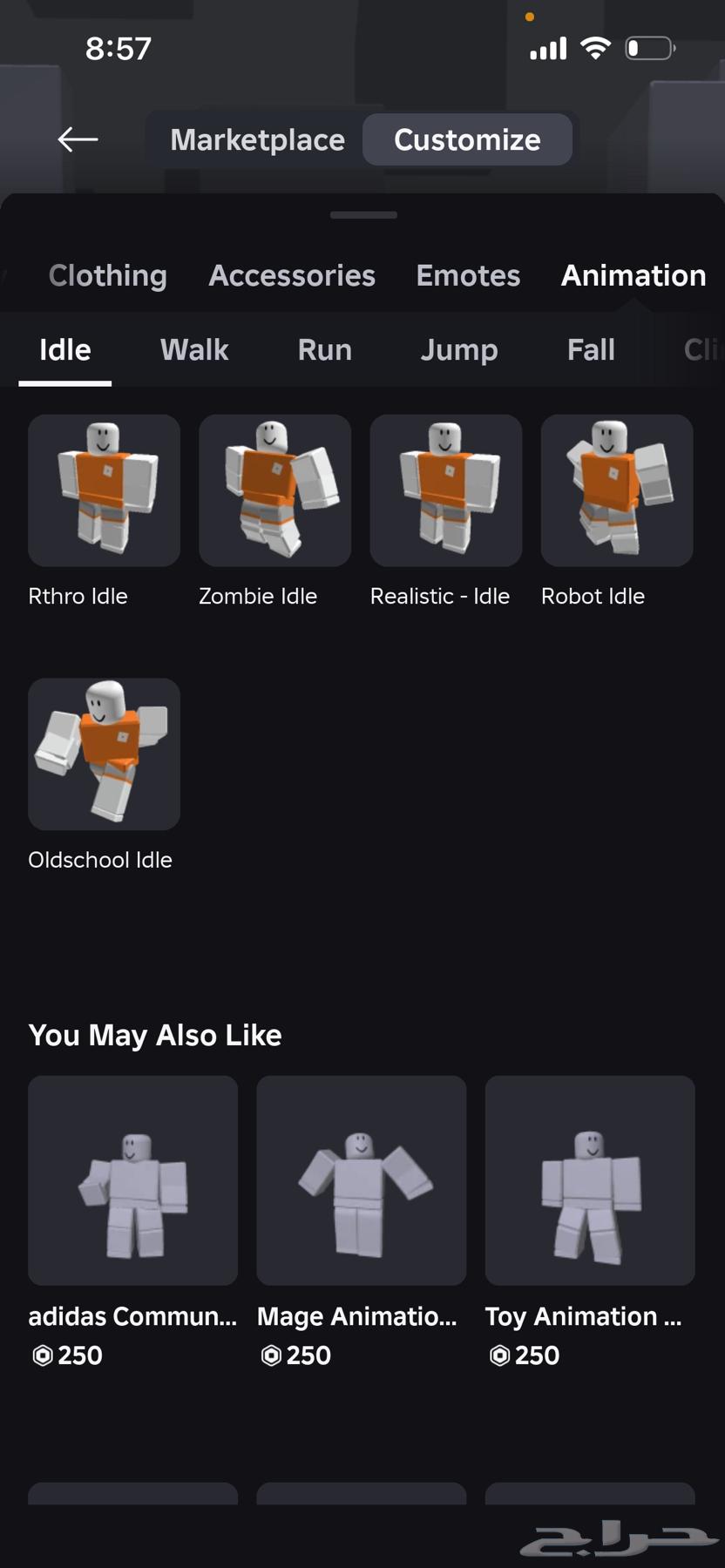
Task: Equip the Zombie Idle animation
Action: (x=275, y=490)
